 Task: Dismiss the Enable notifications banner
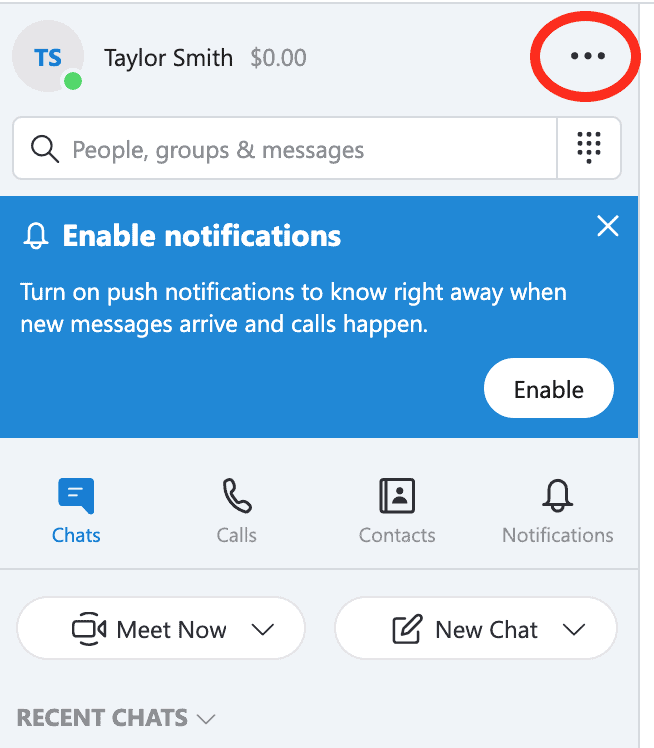pos(607,227)
